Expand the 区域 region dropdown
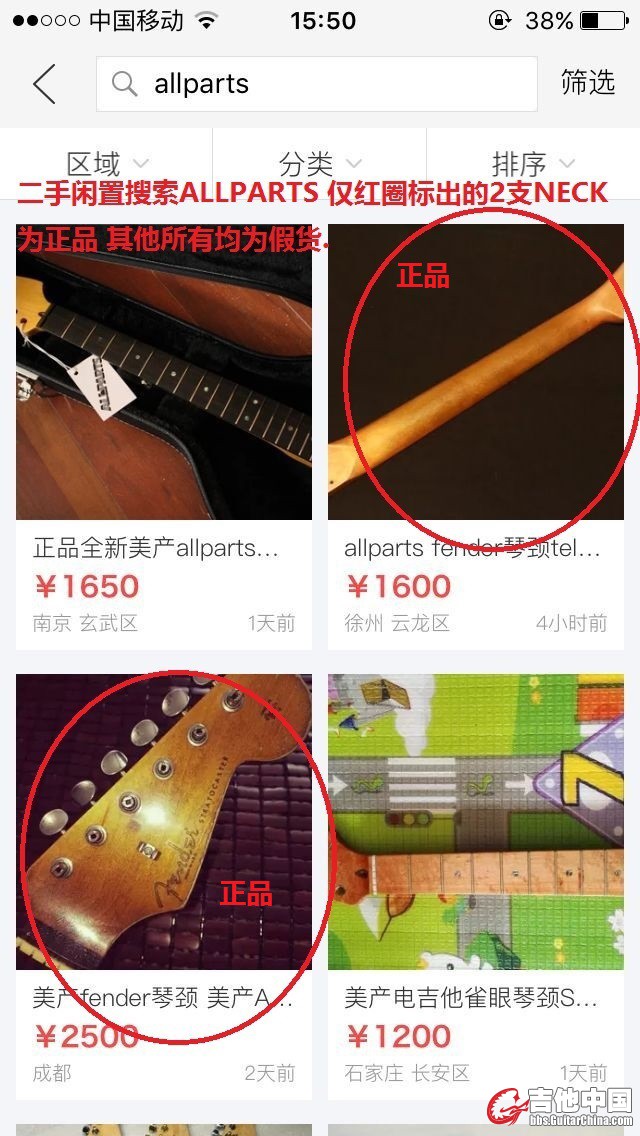The image size is (640, 1136). click(x=107, y=163)
